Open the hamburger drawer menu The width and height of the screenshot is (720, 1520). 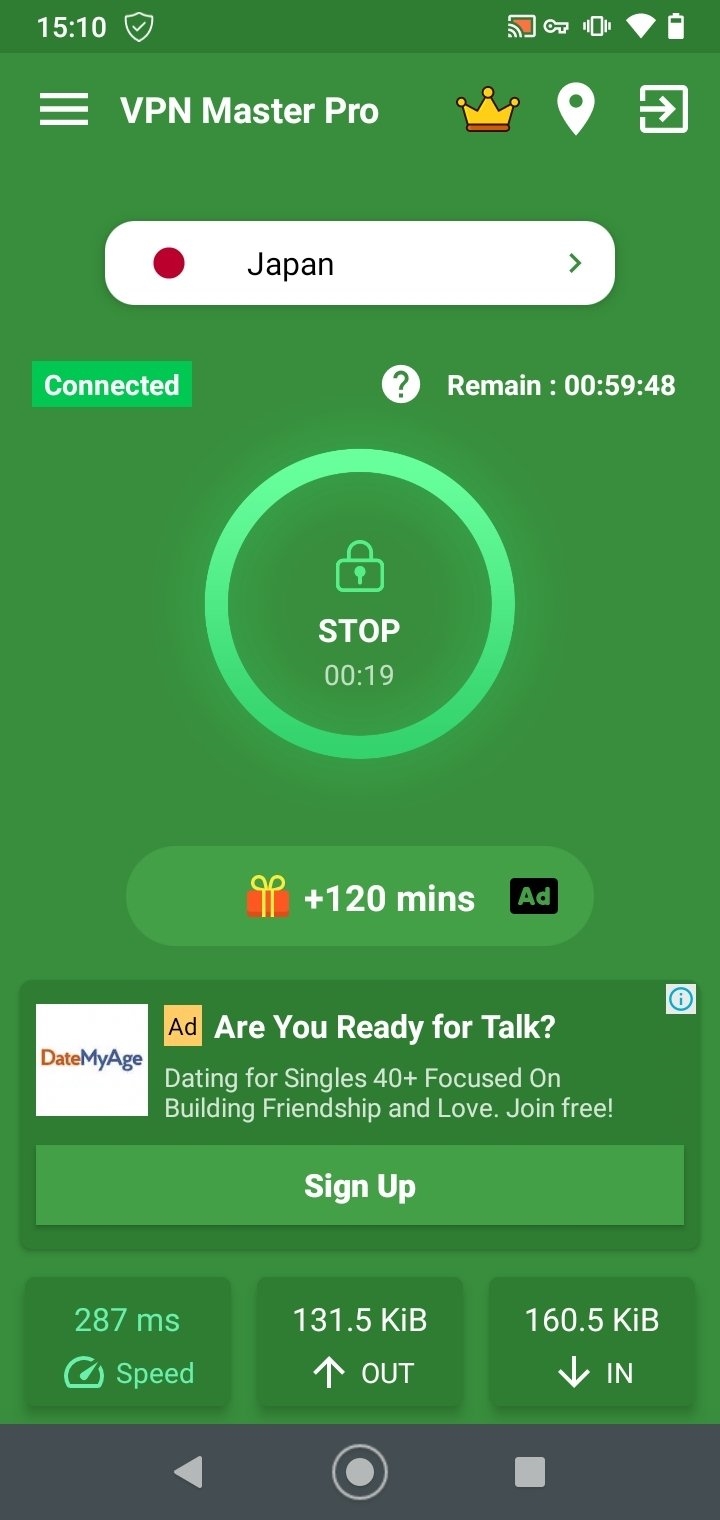click(x=64, y=110)
